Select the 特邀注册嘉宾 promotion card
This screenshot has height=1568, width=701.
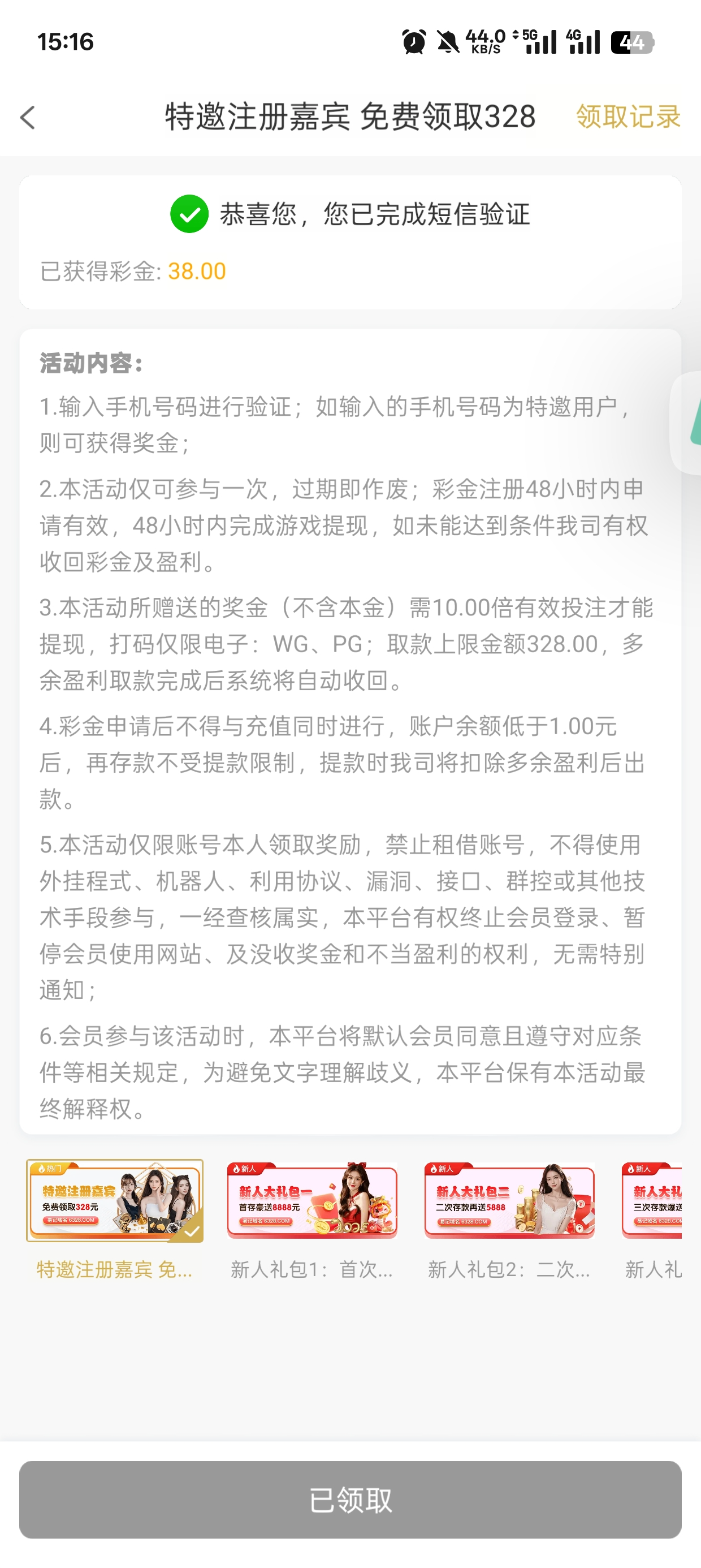coord(114,1200)
